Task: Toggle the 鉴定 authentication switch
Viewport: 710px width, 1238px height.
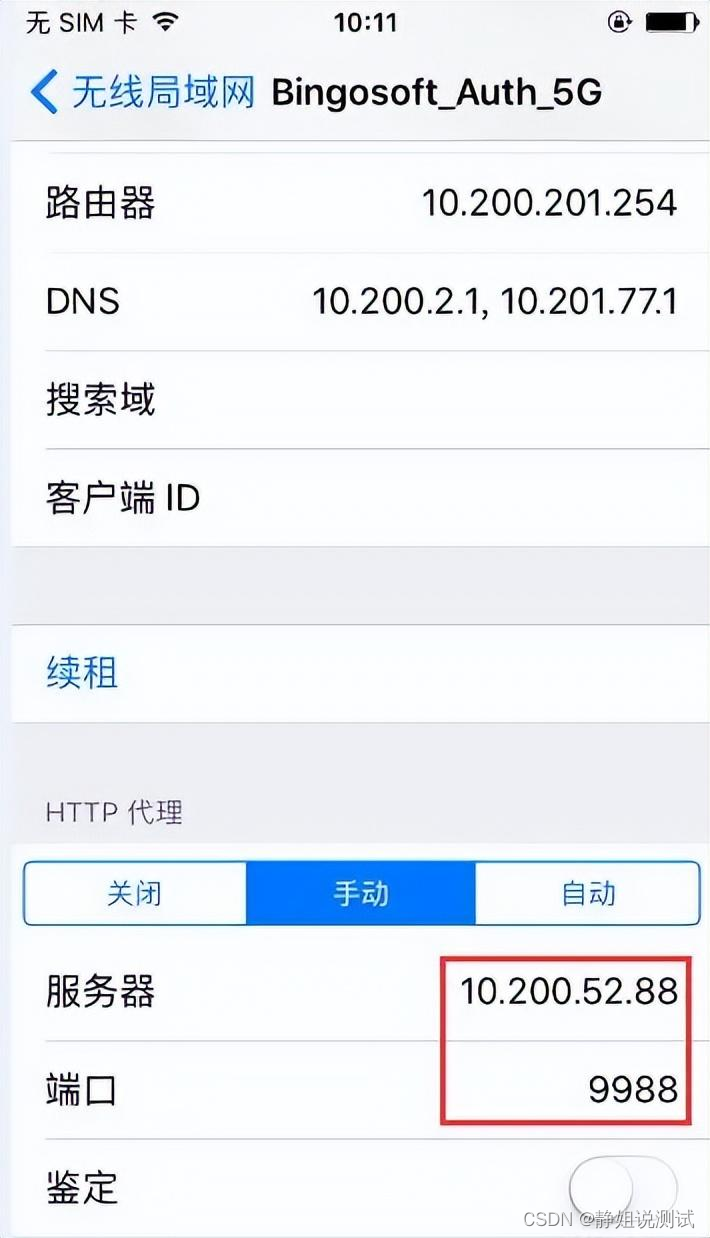Action: pyautogui.click(x=622, y=1188)
